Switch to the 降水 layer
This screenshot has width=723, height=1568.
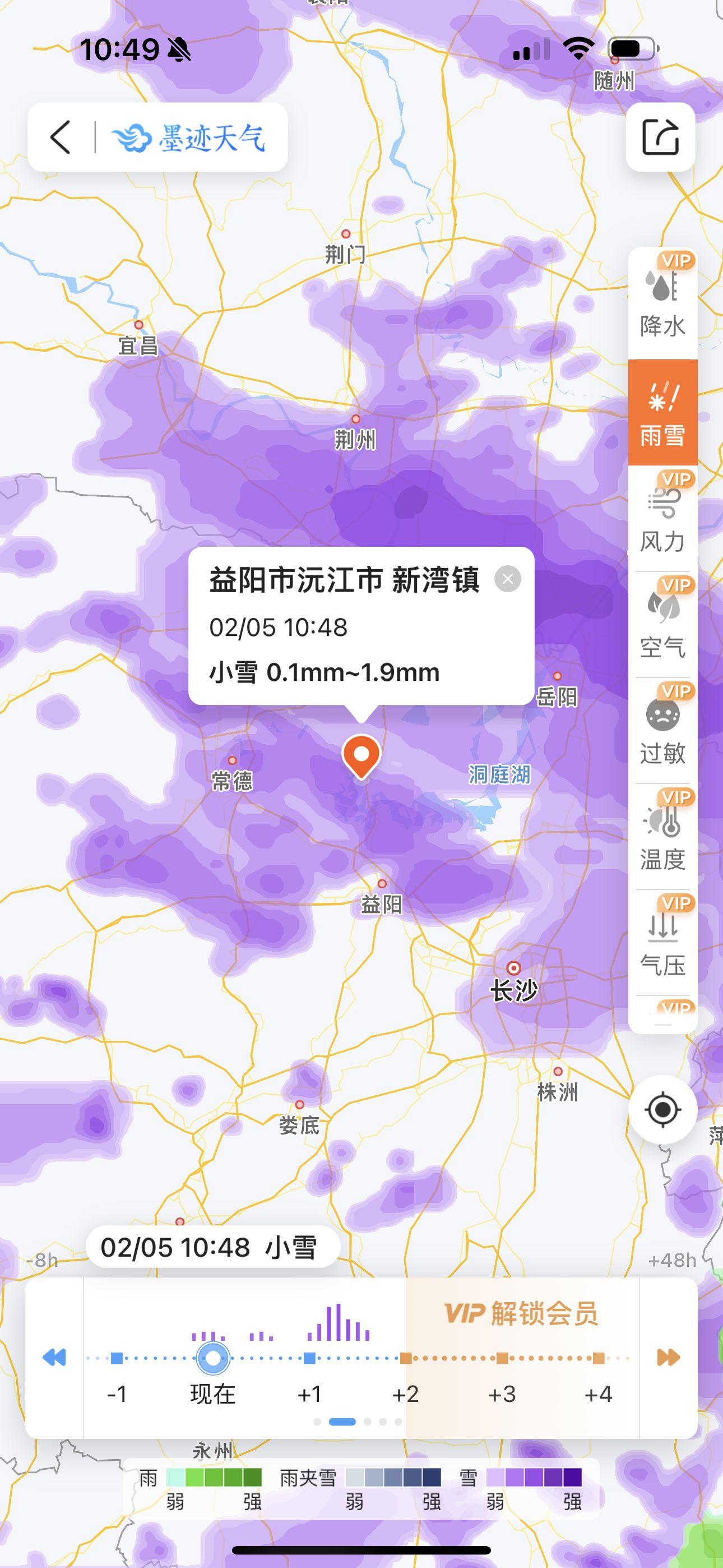coord(662,302)
